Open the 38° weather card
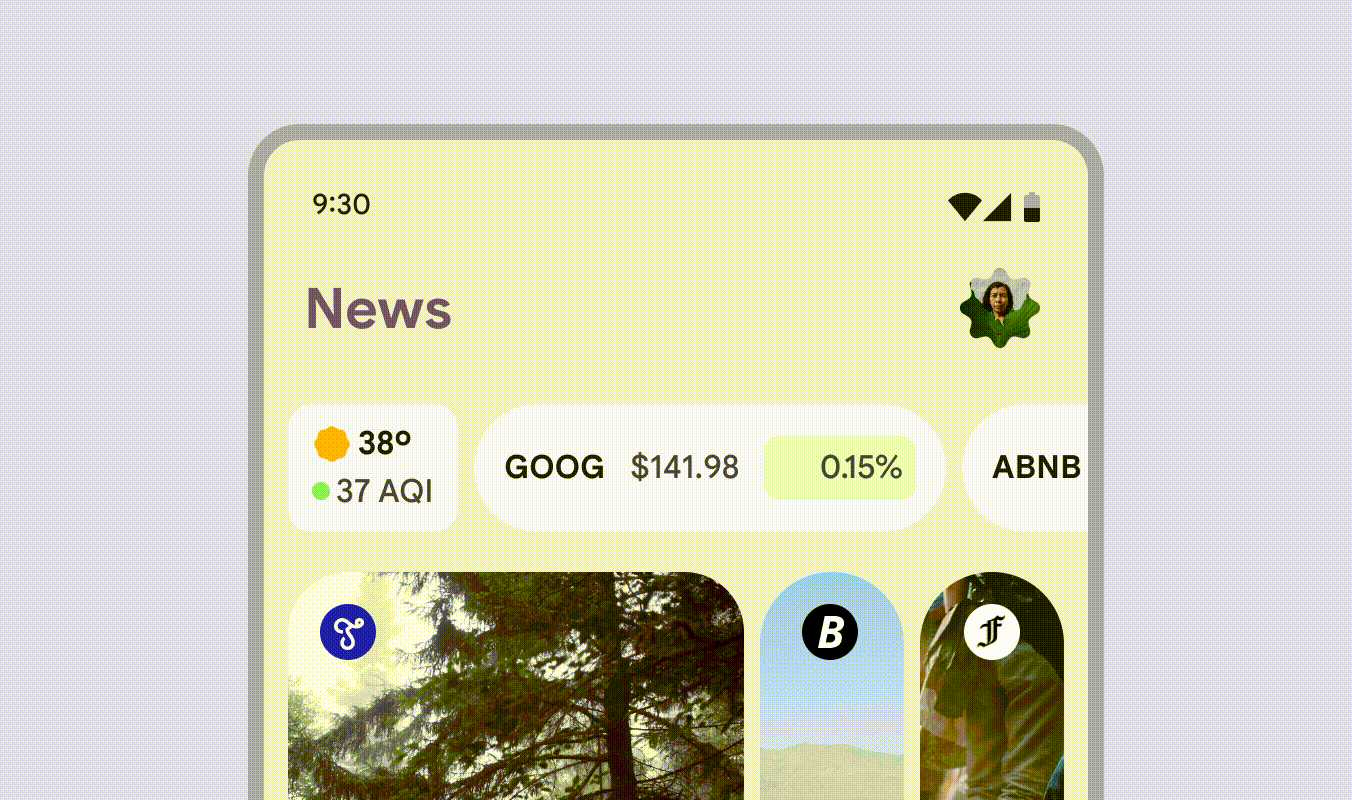The width and height of the screenshot is (1352, 800). (373, 467)
